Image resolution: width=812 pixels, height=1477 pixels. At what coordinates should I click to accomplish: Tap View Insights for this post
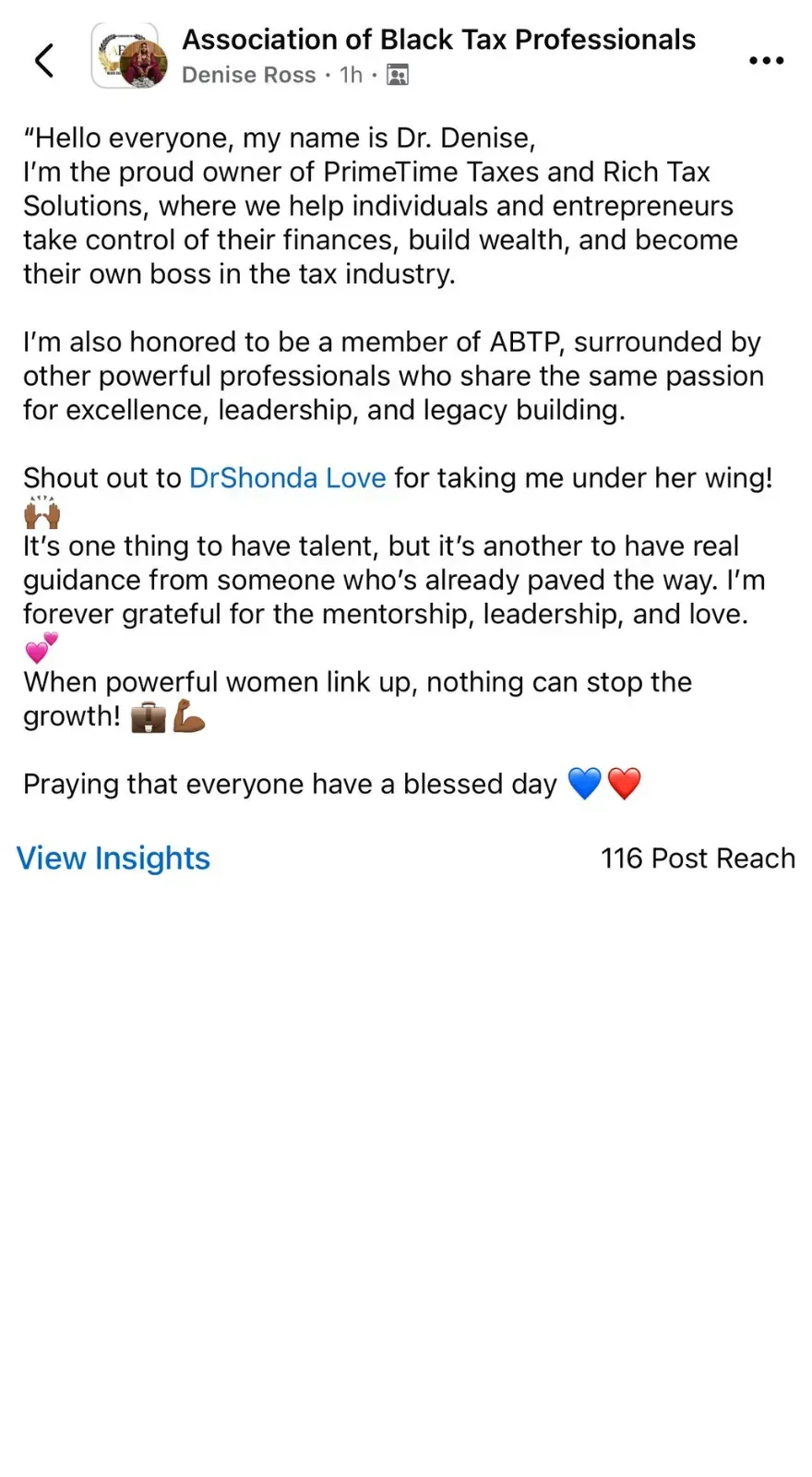(113, 859)
